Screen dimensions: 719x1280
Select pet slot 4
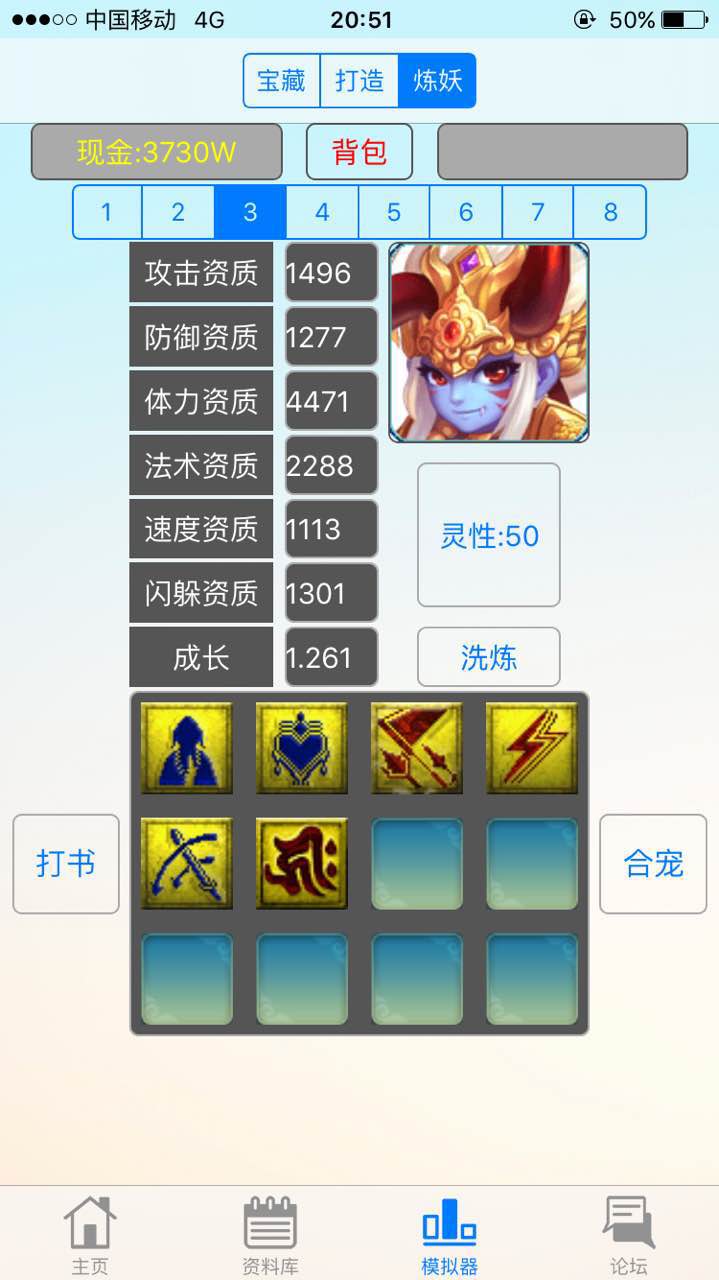point(322,212)
